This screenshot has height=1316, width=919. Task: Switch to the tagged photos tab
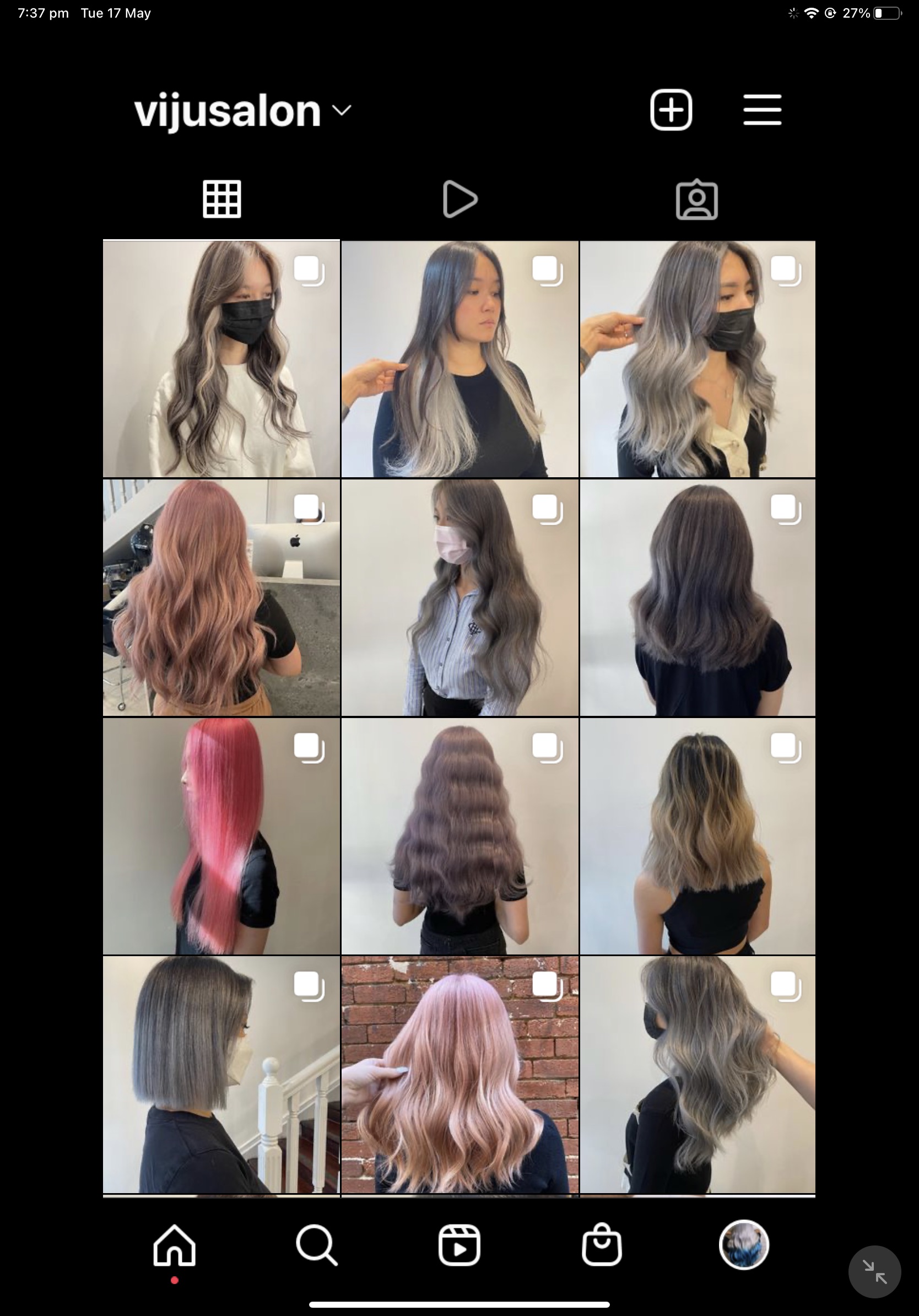point(697,199)
